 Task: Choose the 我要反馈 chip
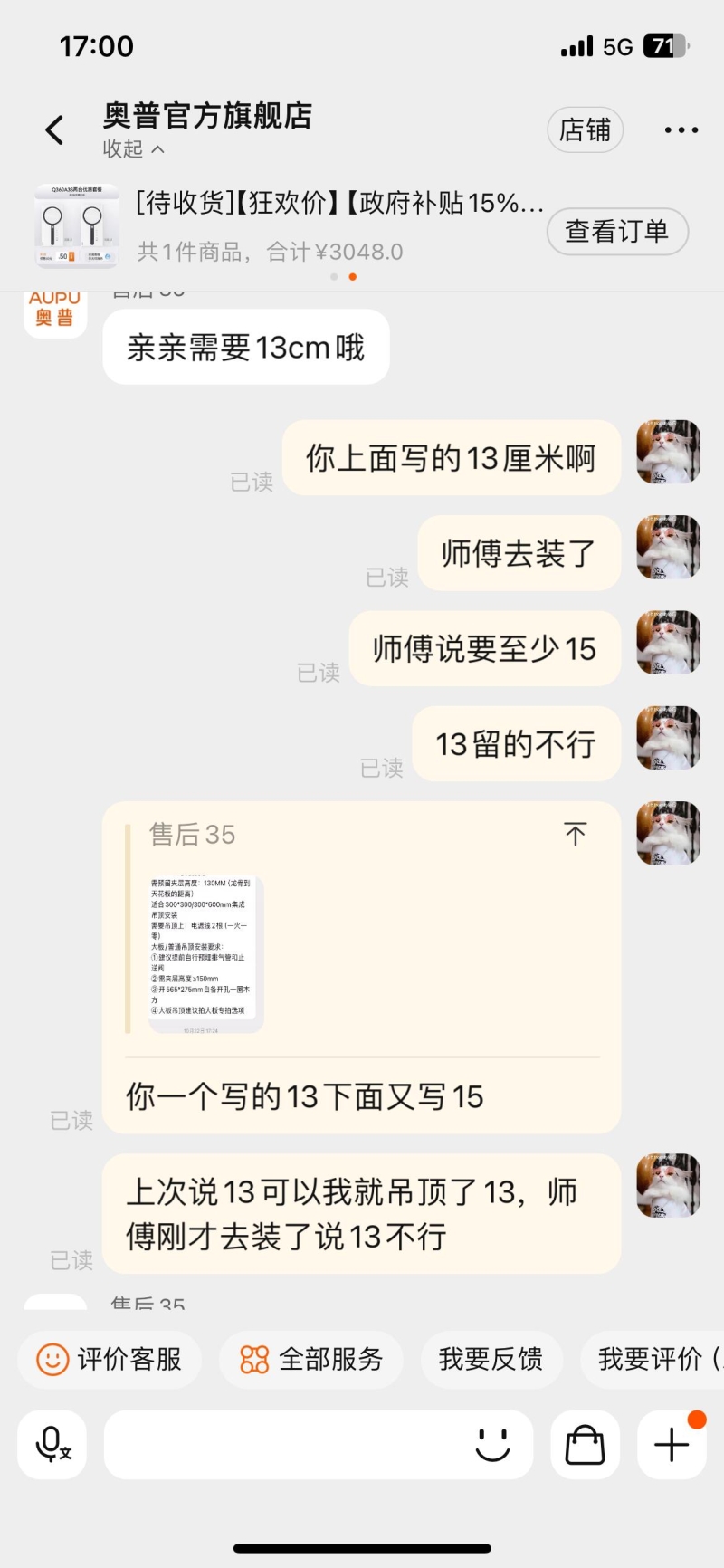point(491,1359)
